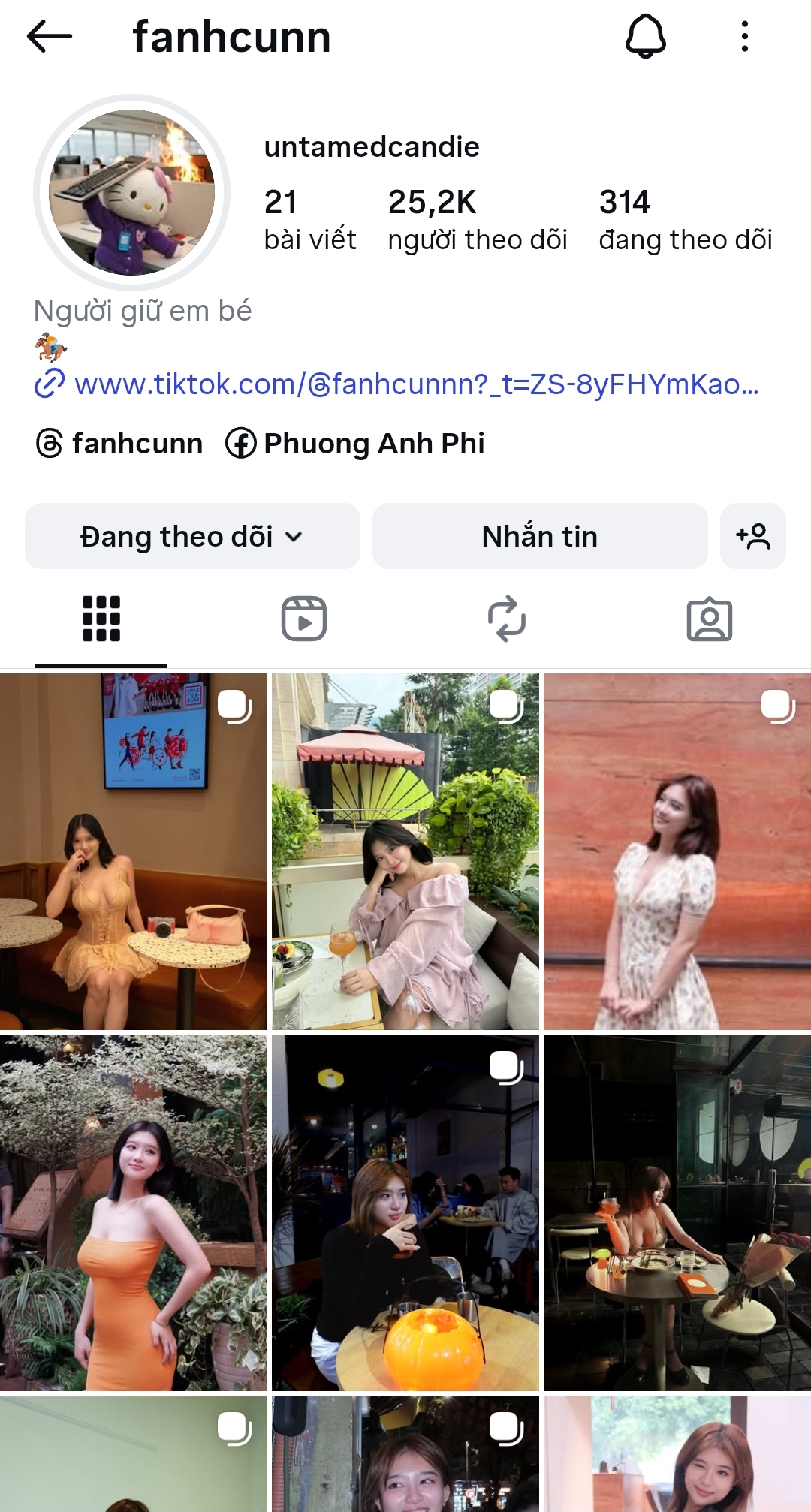Show suggested accounts with add-person button
Viewport: 811px width, 1512px height.
(x=752, y=536)
